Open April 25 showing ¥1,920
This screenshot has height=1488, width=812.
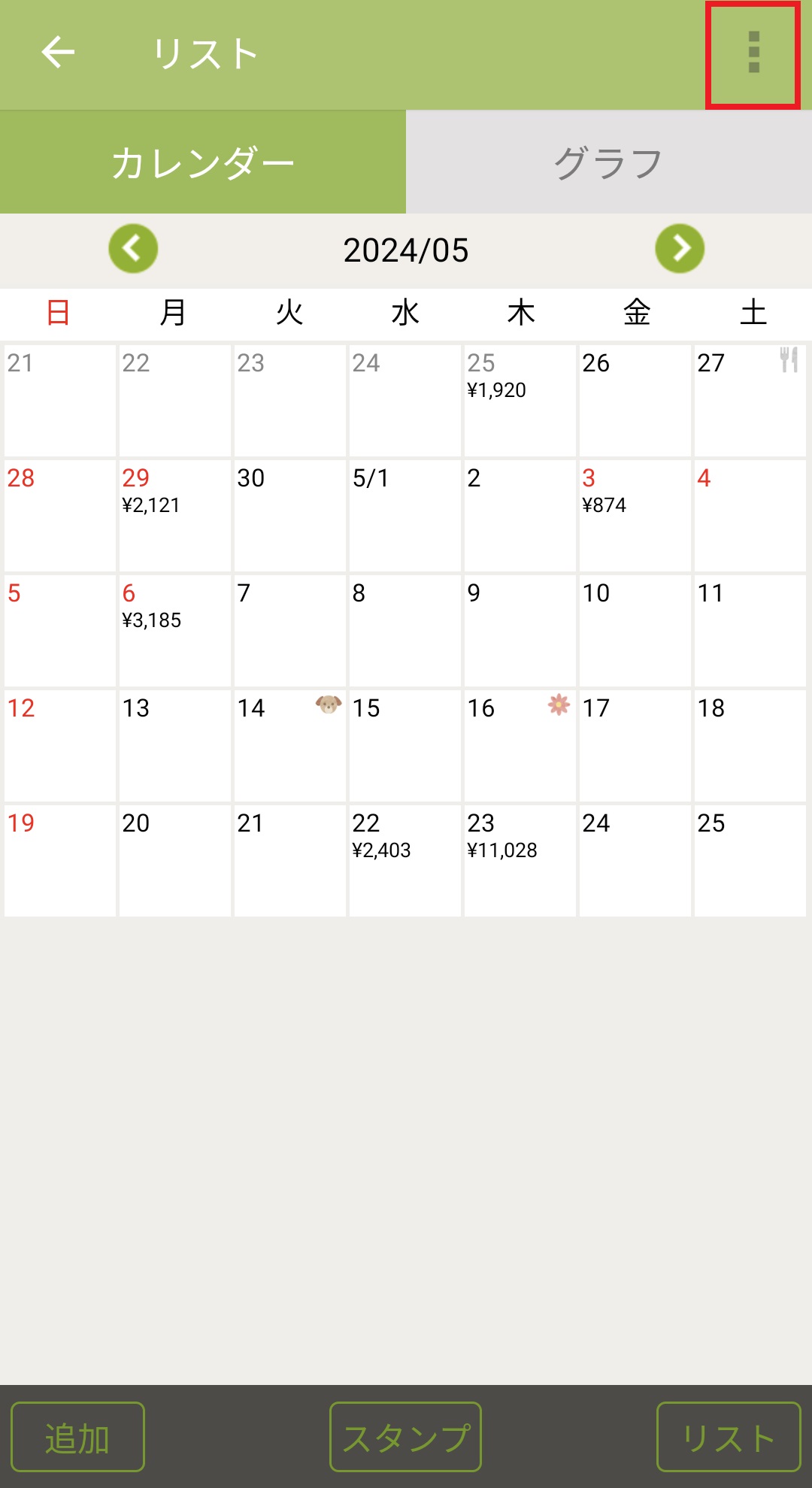[x=520, y=400]
